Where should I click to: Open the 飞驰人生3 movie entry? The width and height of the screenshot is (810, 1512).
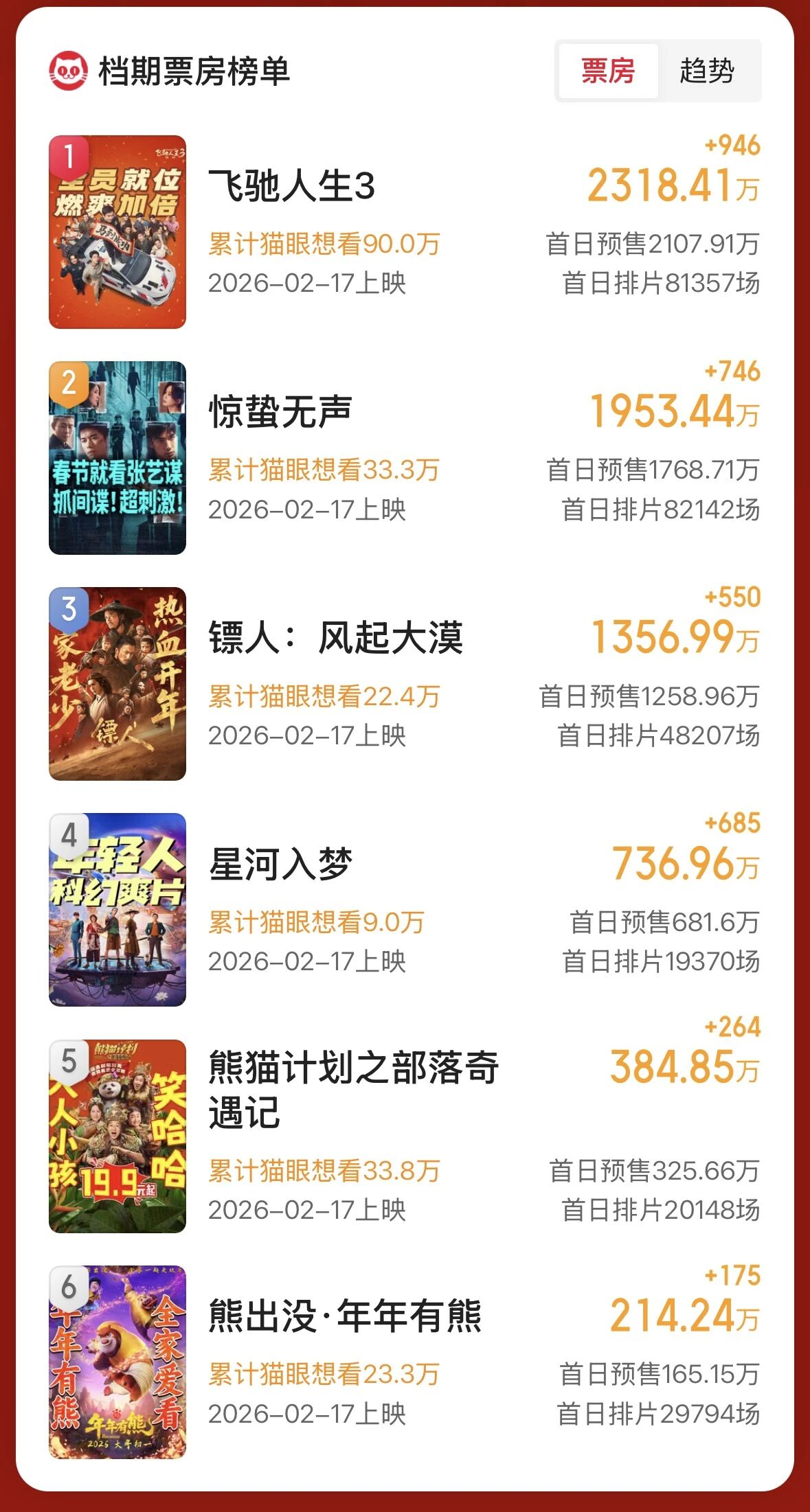291,186
